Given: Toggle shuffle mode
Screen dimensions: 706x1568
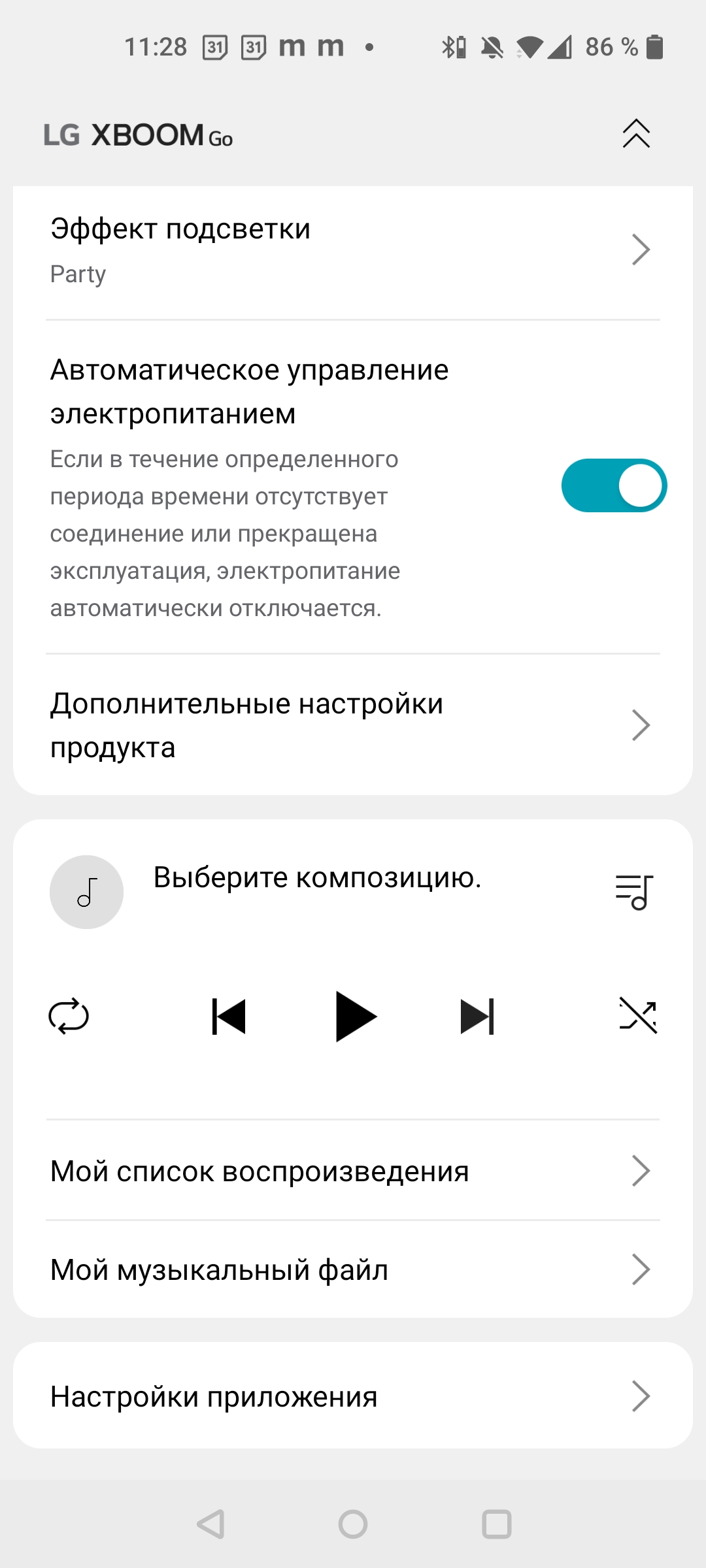Looking at the screenshot, I should point(637,1015).
